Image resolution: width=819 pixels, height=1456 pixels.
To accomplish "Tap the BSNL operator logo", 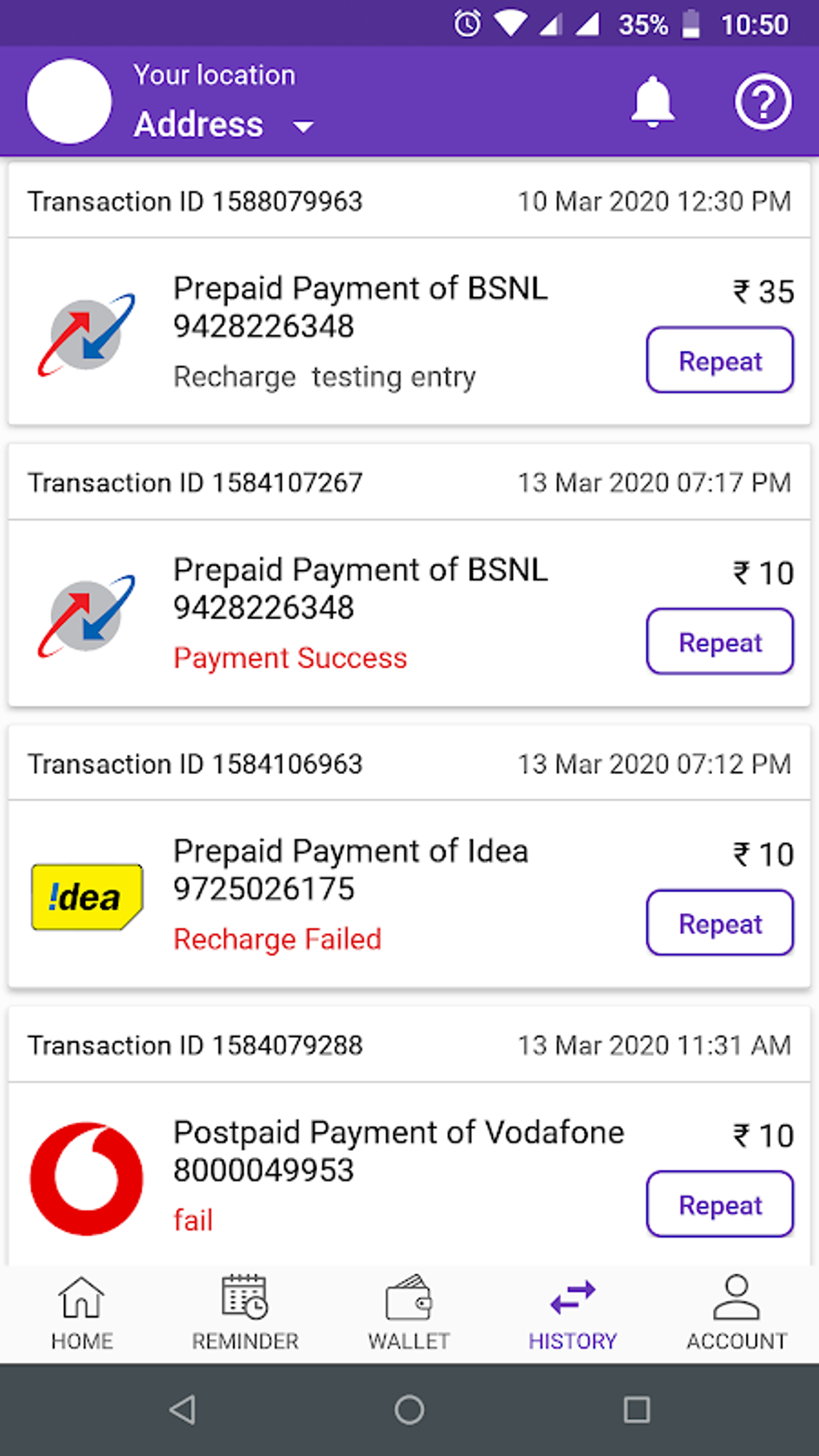I will point(86,333).
